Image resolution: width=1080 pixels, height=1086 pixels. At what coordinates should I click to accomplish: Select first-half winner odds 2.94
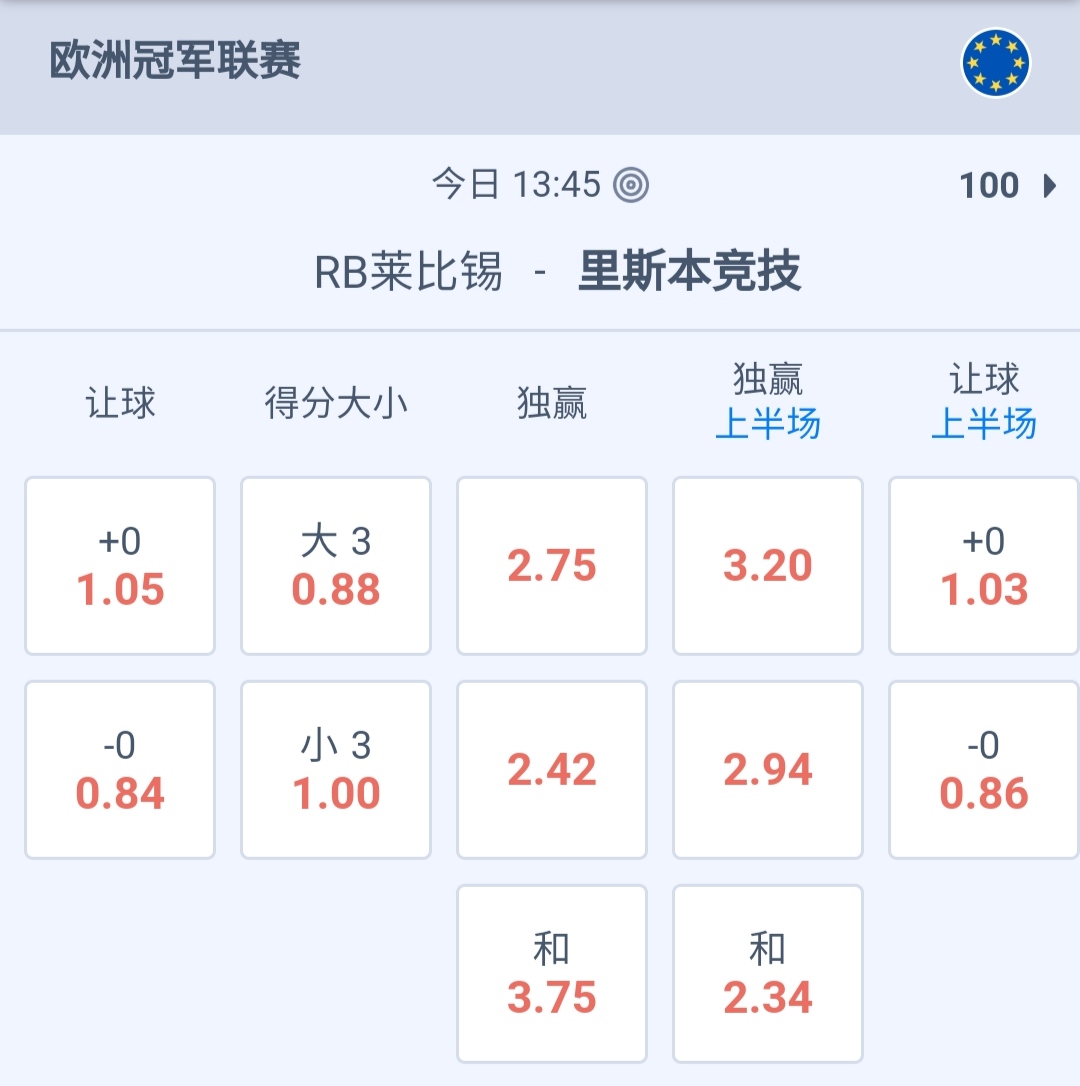click(x=768, y=770)
